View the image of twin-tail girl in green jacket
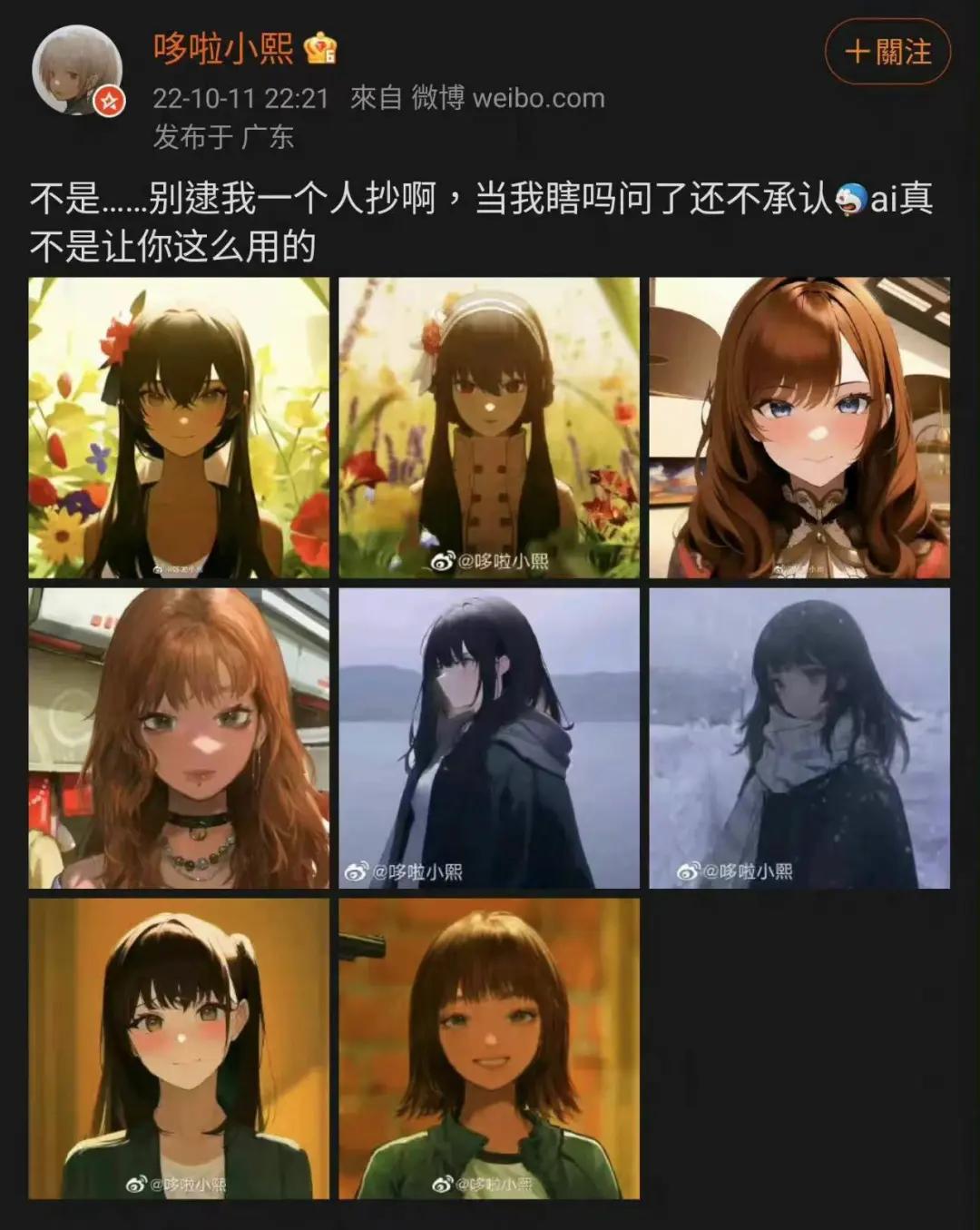 pos(179,1048)
